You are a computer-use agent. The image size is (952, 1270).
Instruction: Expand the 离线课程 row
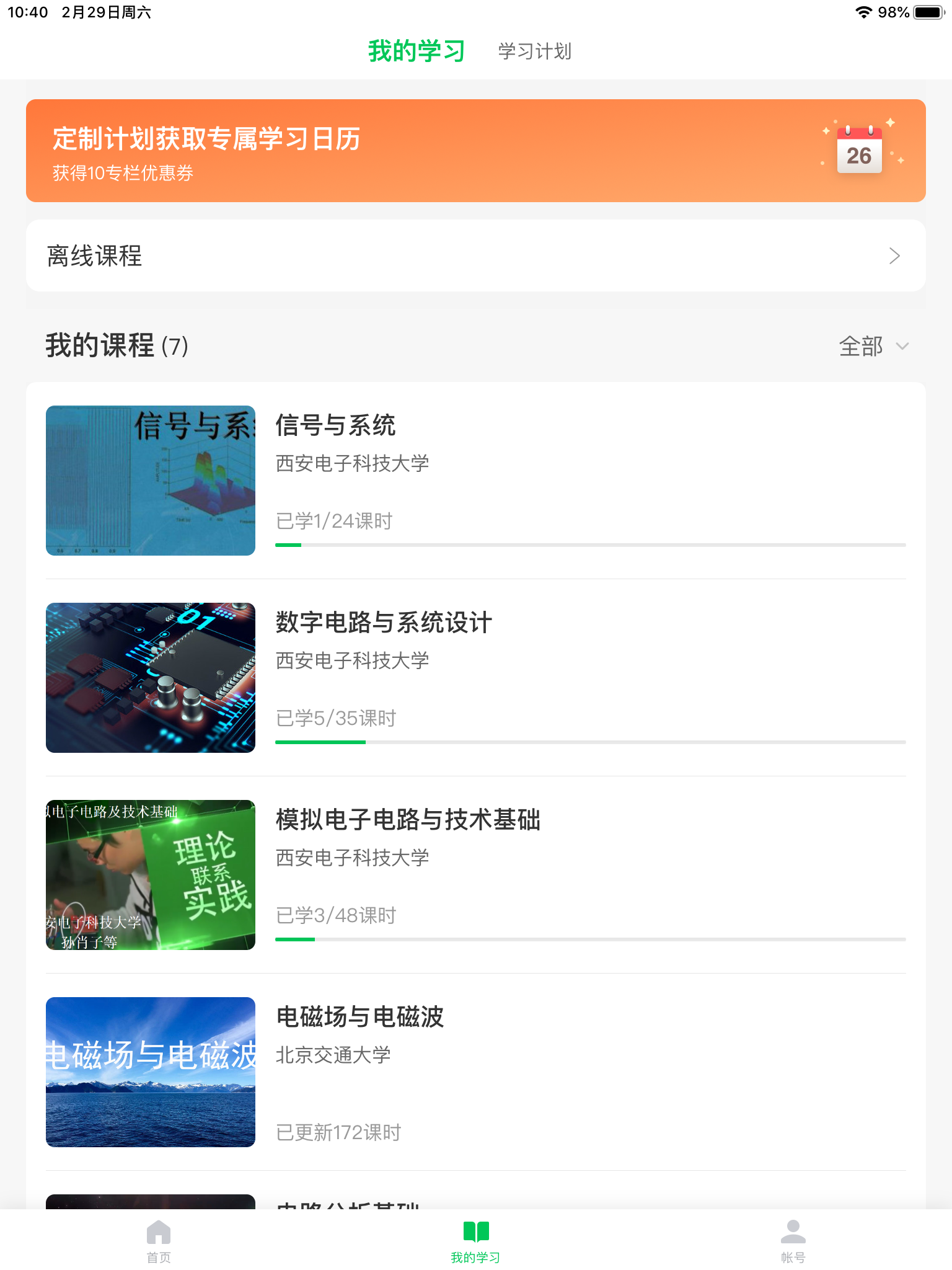click(476, 255)
